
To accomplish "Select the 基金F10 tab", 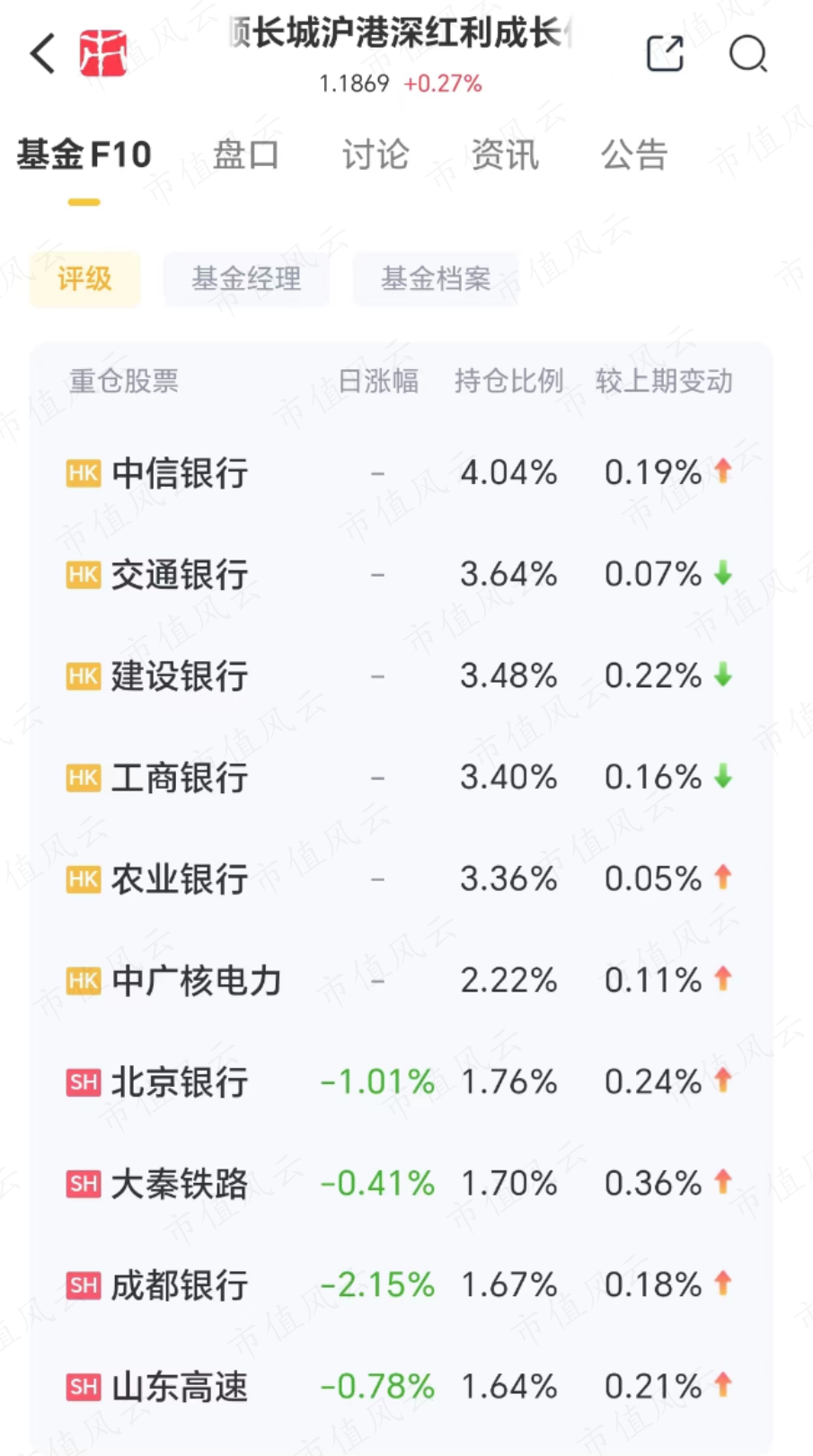I will point(84,154).
